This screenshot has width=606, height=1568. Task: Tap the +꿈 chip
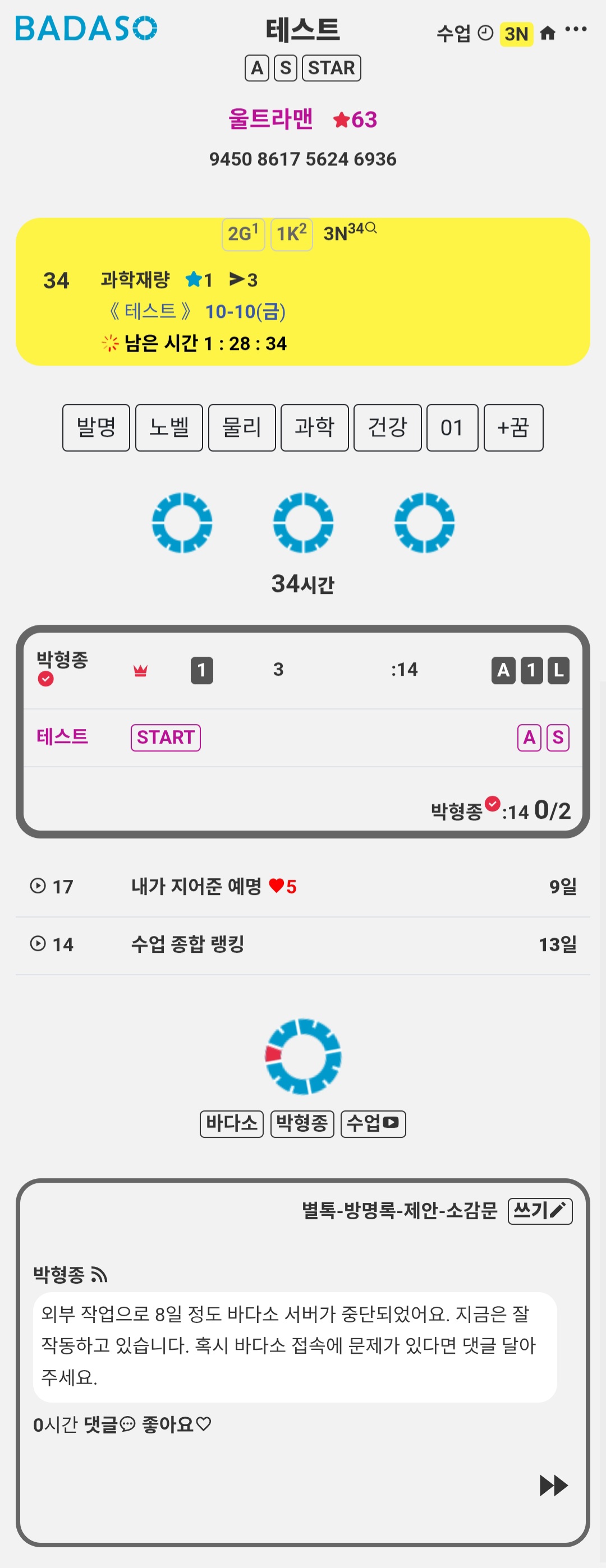point(513,427)
